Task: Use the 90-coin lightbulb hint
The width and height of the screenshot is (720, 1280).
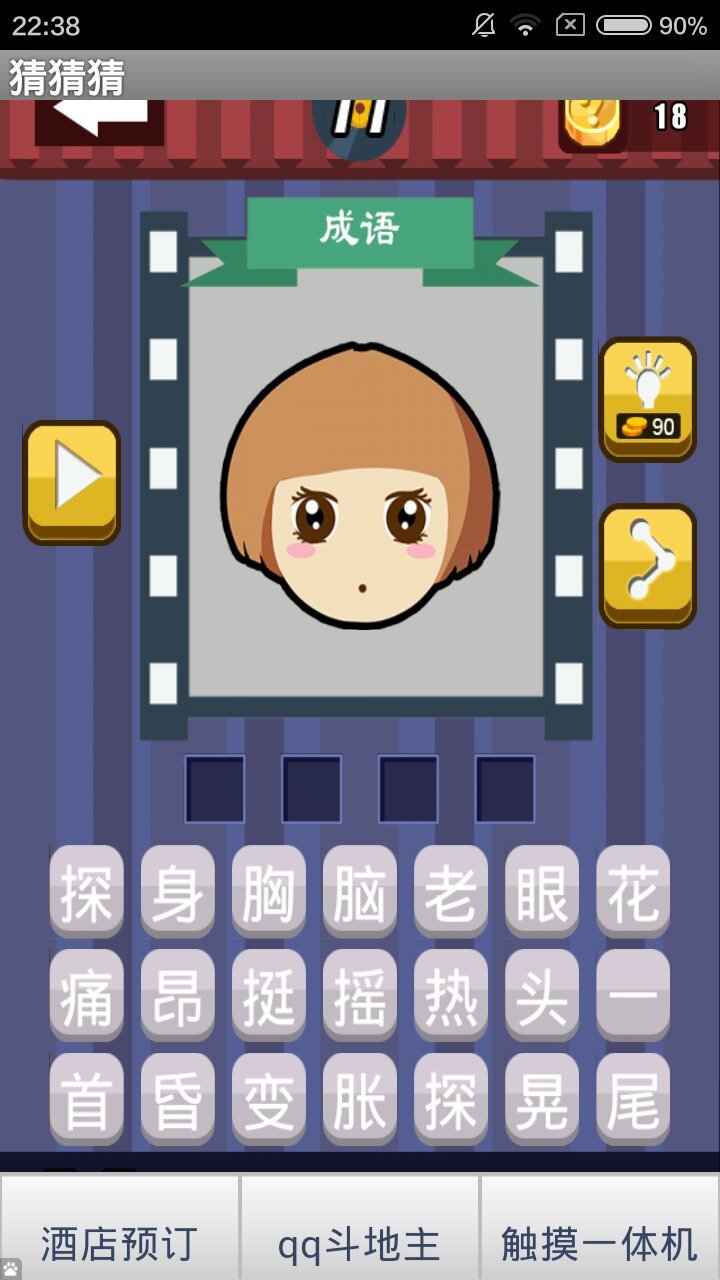Action: [x=648, y=399]
